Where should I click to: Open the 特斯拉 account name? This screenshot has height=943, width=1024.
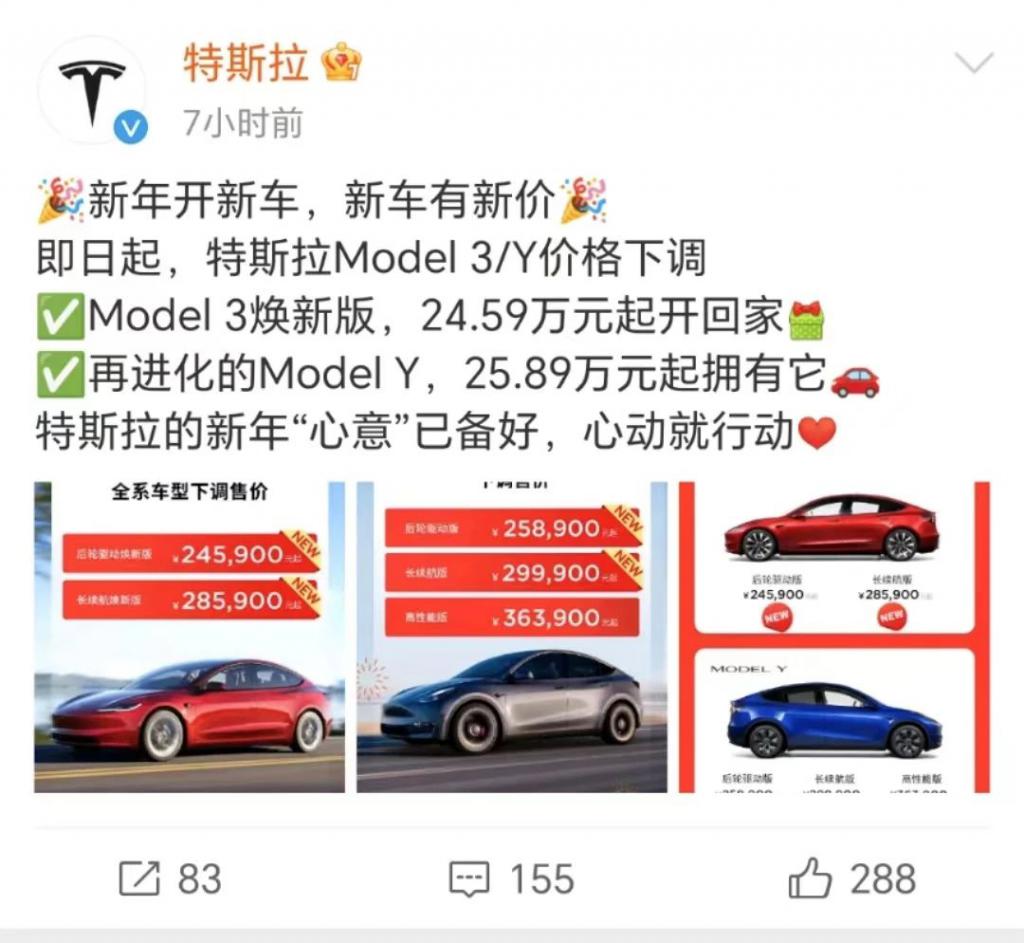[246, 64]
